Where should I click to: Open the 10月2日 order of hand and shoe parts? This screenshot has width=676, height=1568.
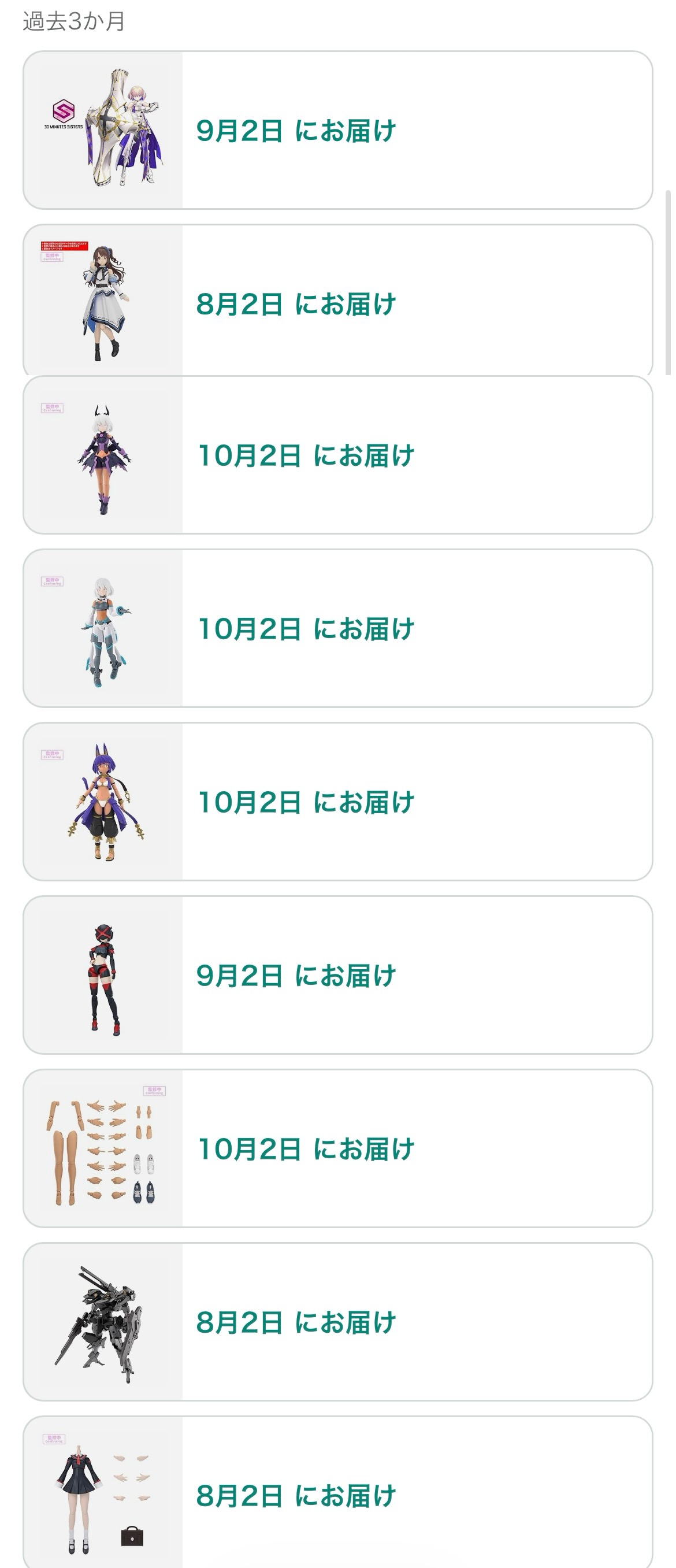pyautogui.click(x=337, y=1148)
